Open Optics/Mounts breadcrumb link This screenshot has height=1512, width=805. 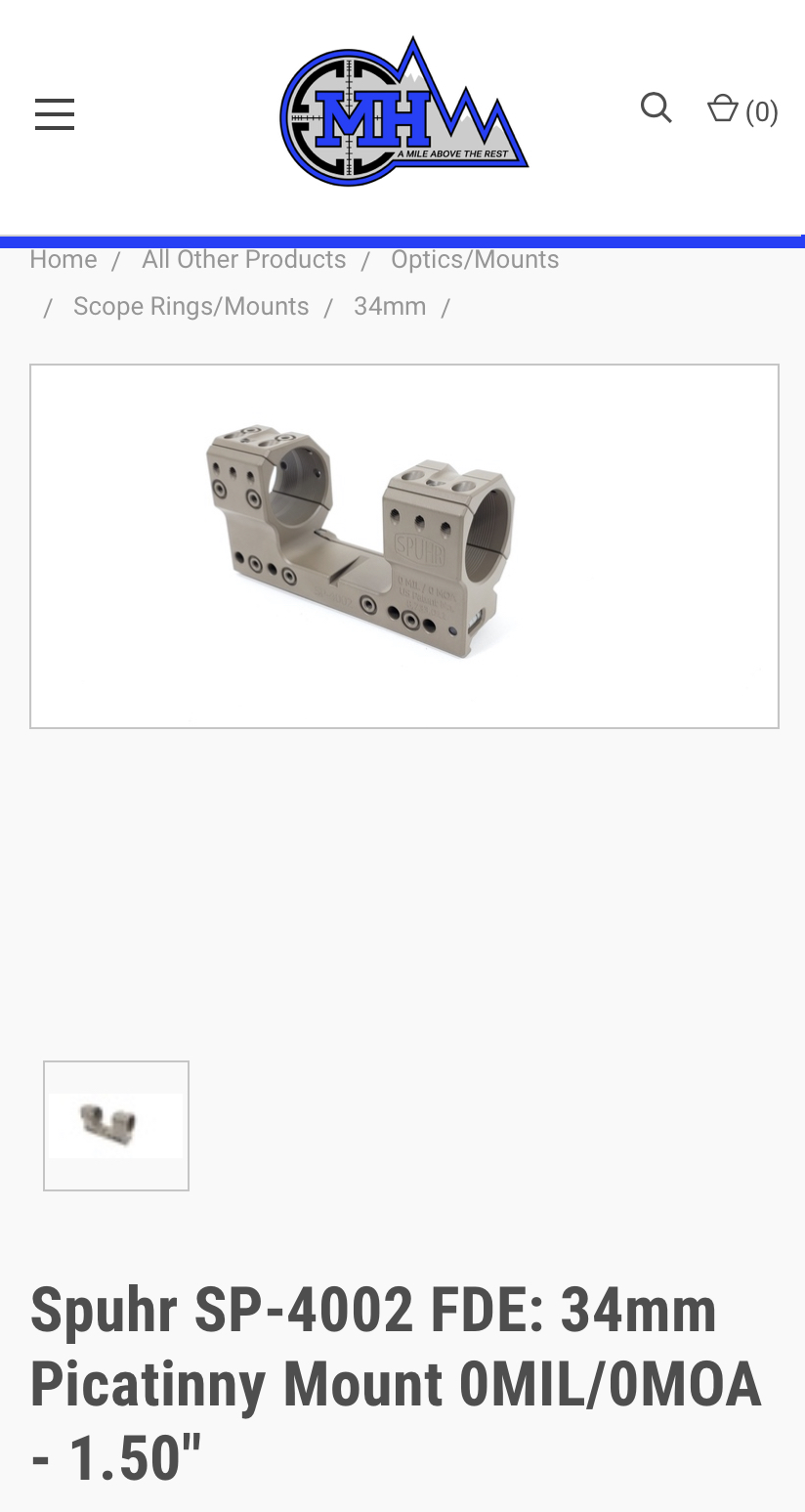tap(475, 260)
